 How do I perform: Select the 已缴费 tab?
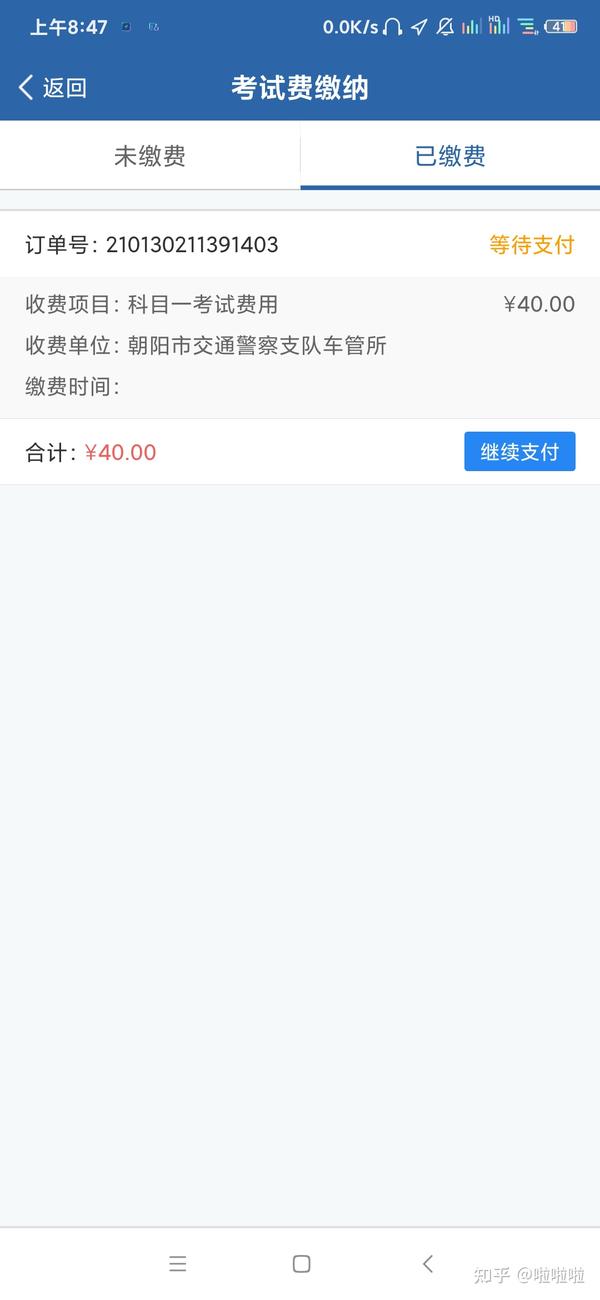point(450,156)
